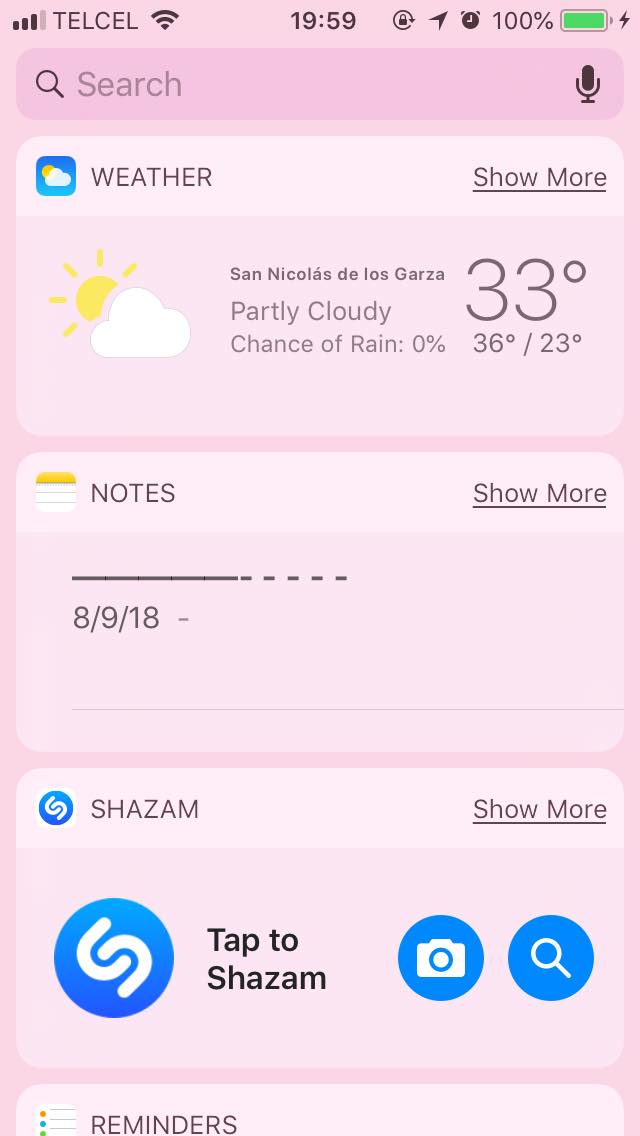
Task: Expand the Shazam widget with Show More
Action: (539, 810)
